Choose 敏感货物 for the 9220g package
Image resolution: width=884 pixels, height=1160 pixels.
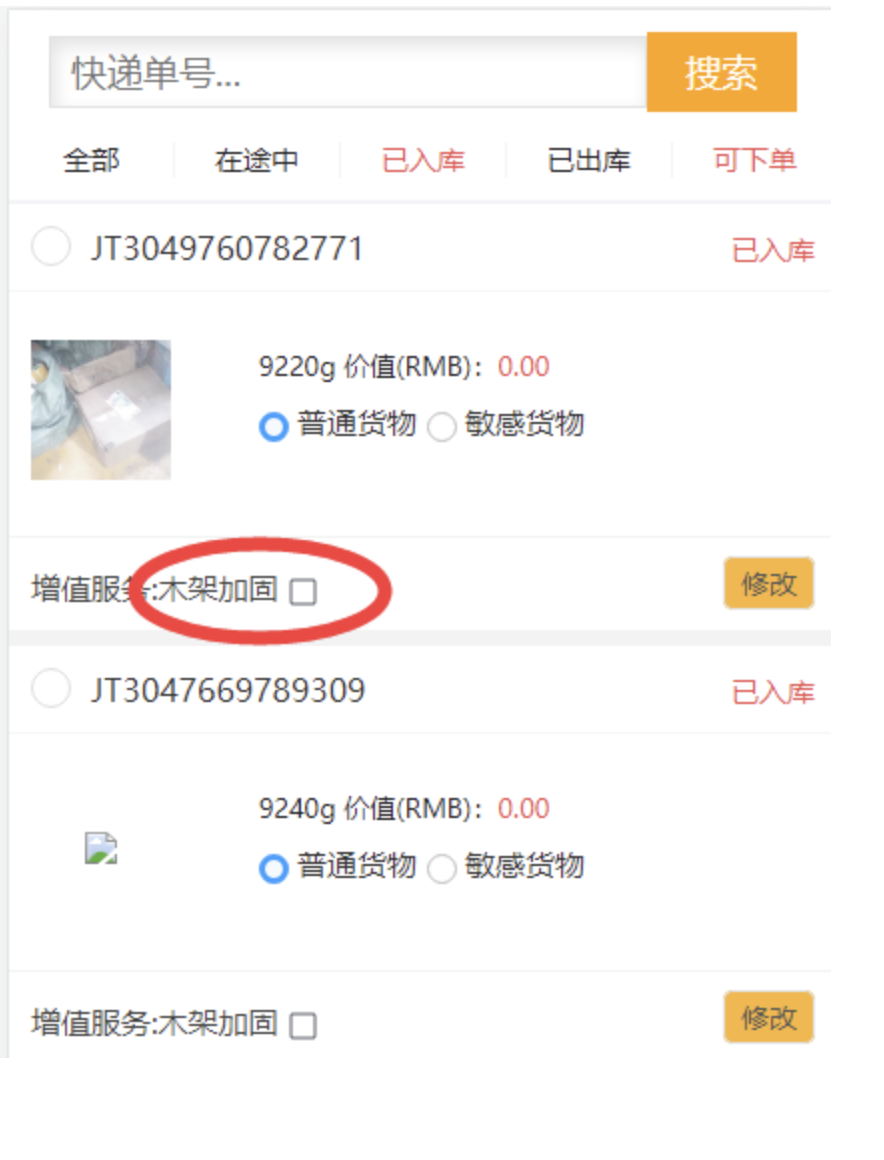point(442,427)
